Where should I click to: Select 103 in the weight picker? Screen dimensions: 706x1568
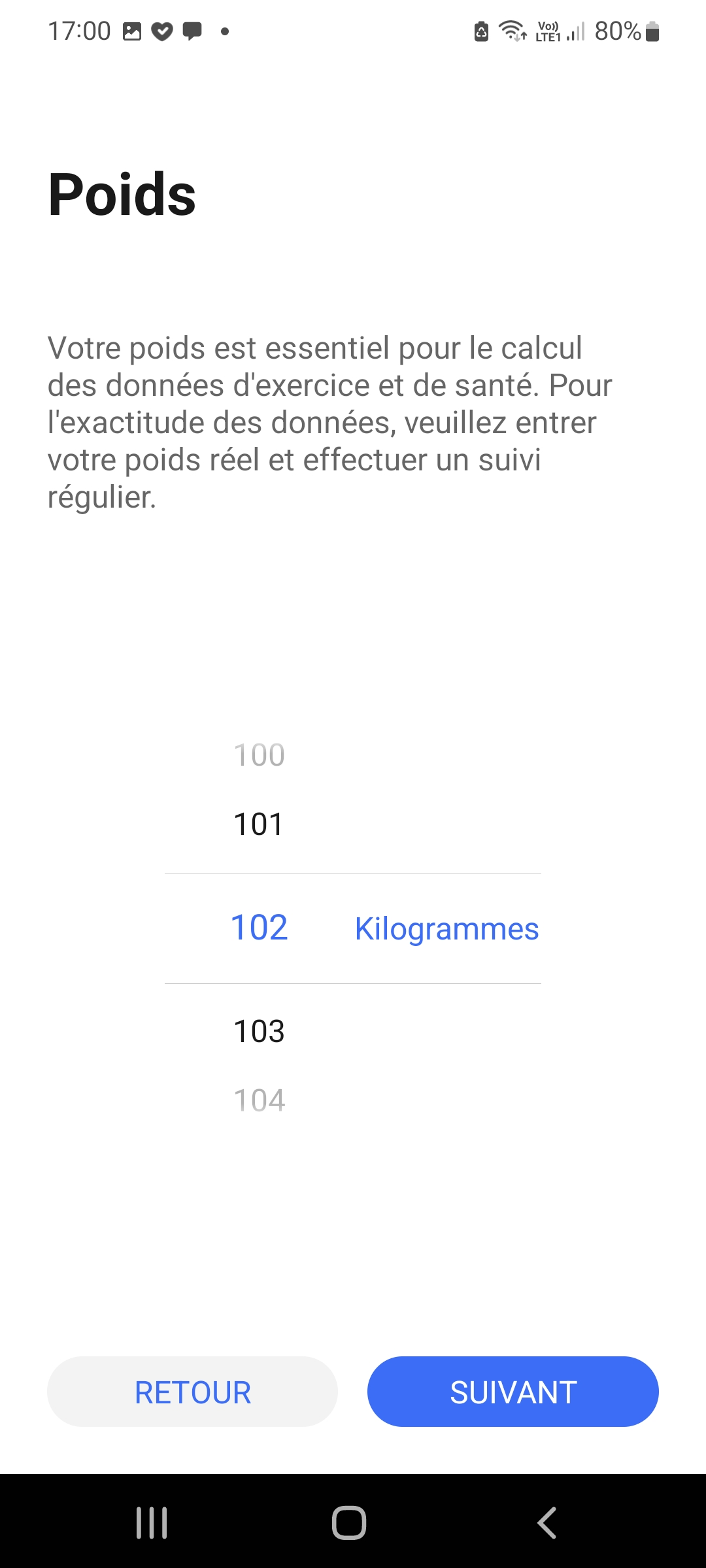259,1032
